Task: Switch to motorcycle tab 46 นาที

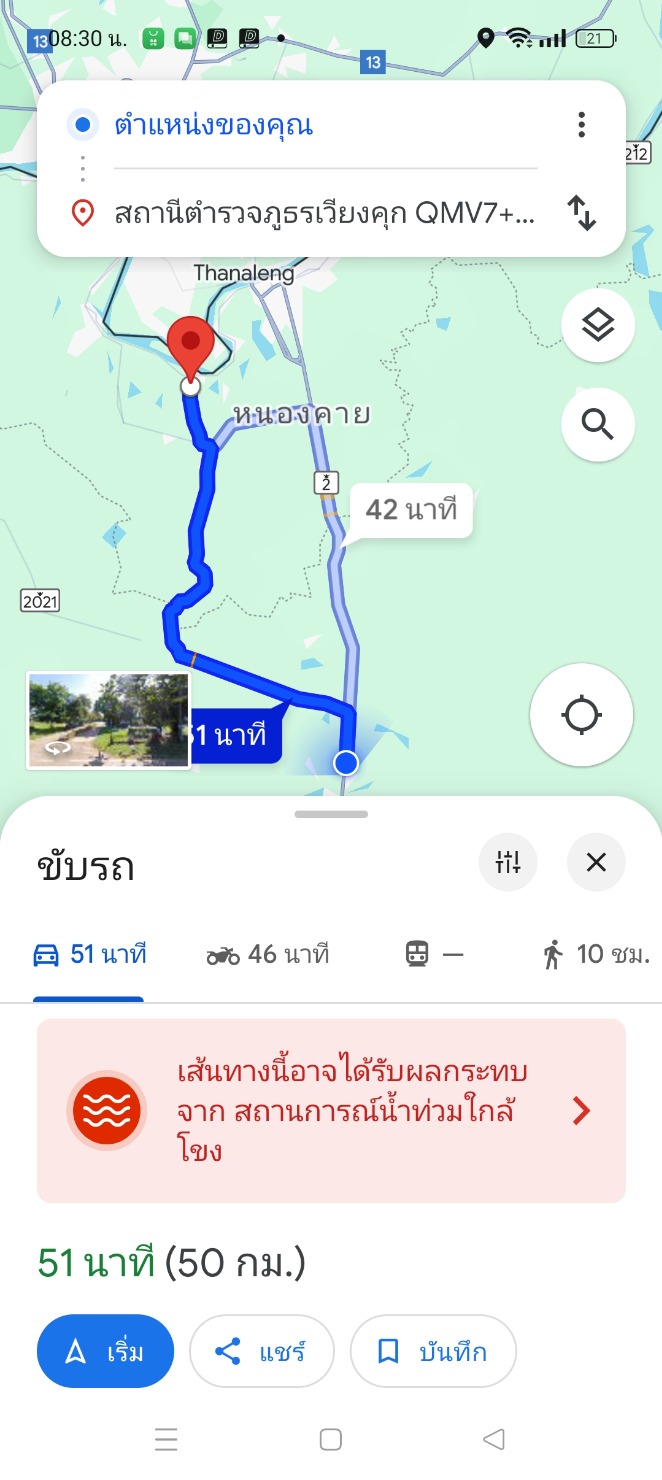Action: pos(267,955)
